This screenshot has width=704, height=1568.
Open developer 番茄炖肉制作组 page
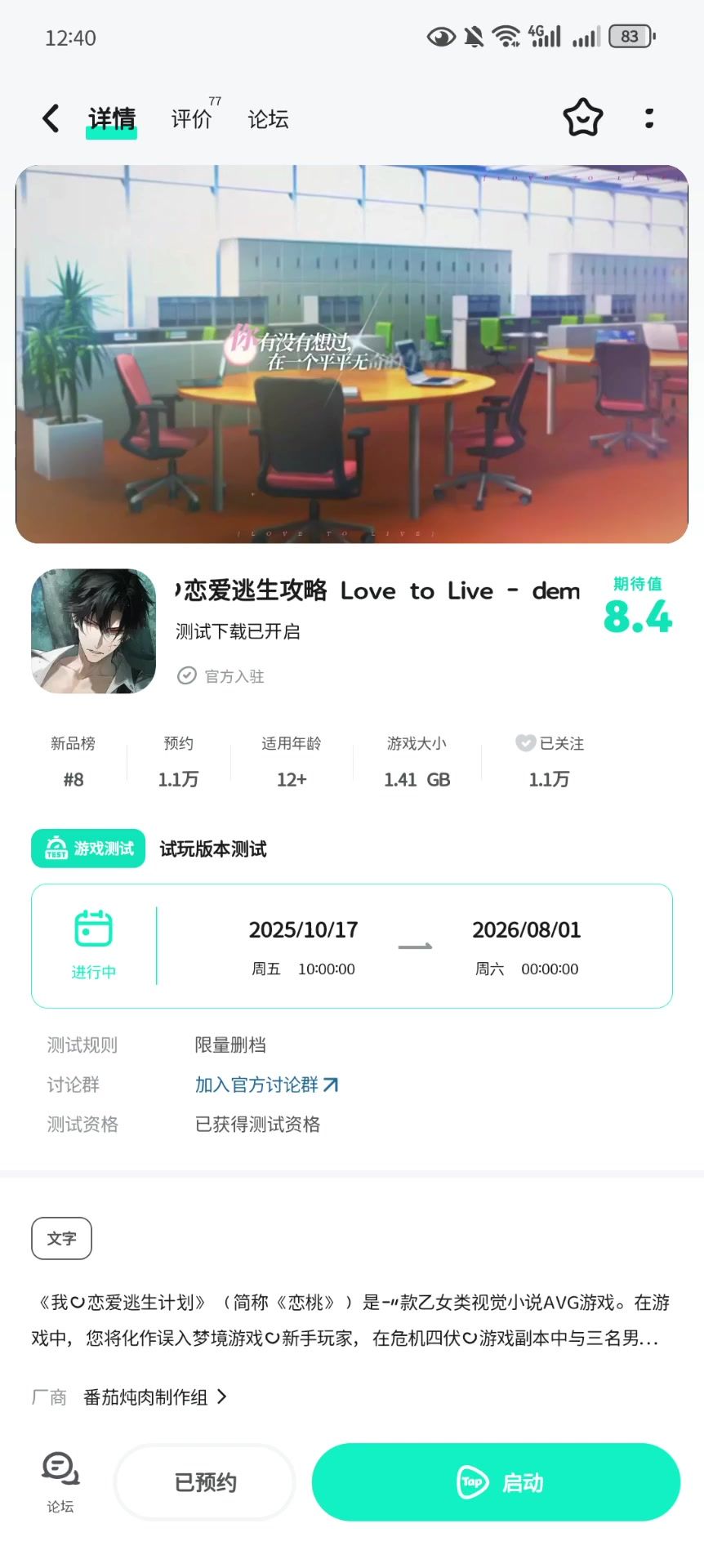(154, 1397)
